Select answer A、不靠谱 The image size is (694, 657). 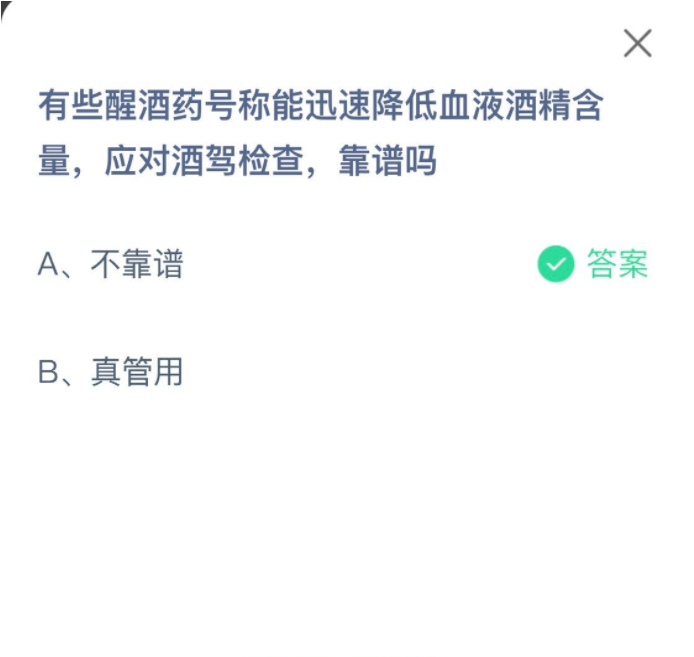point(111,264)
